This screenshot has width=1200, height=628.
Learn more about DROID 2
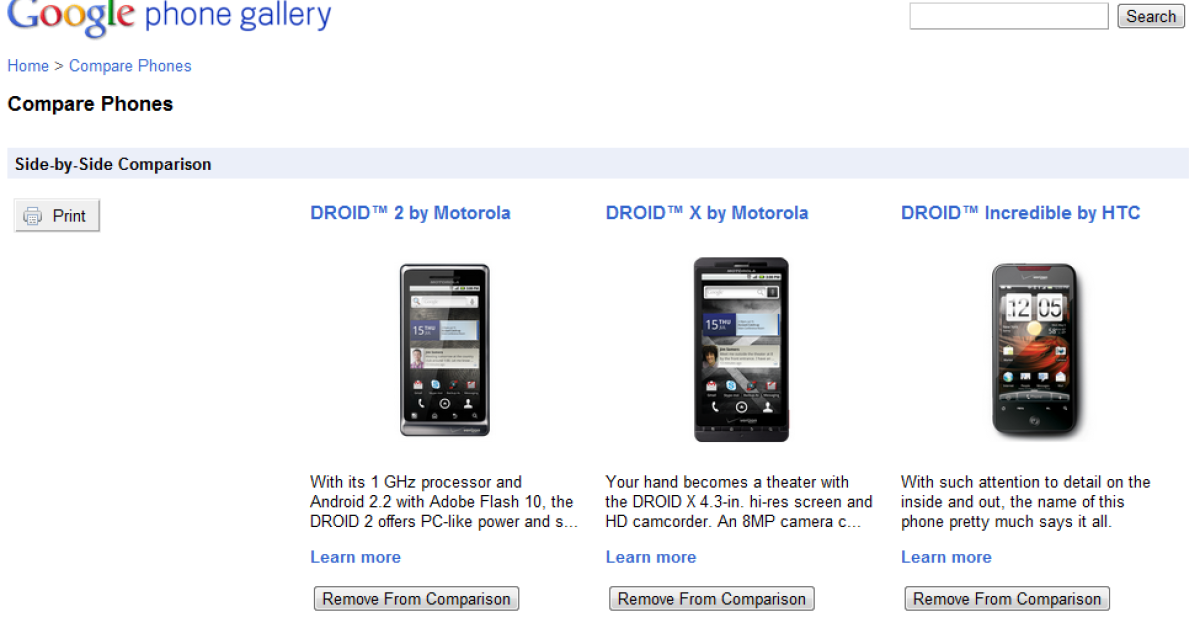coord(355,557)
